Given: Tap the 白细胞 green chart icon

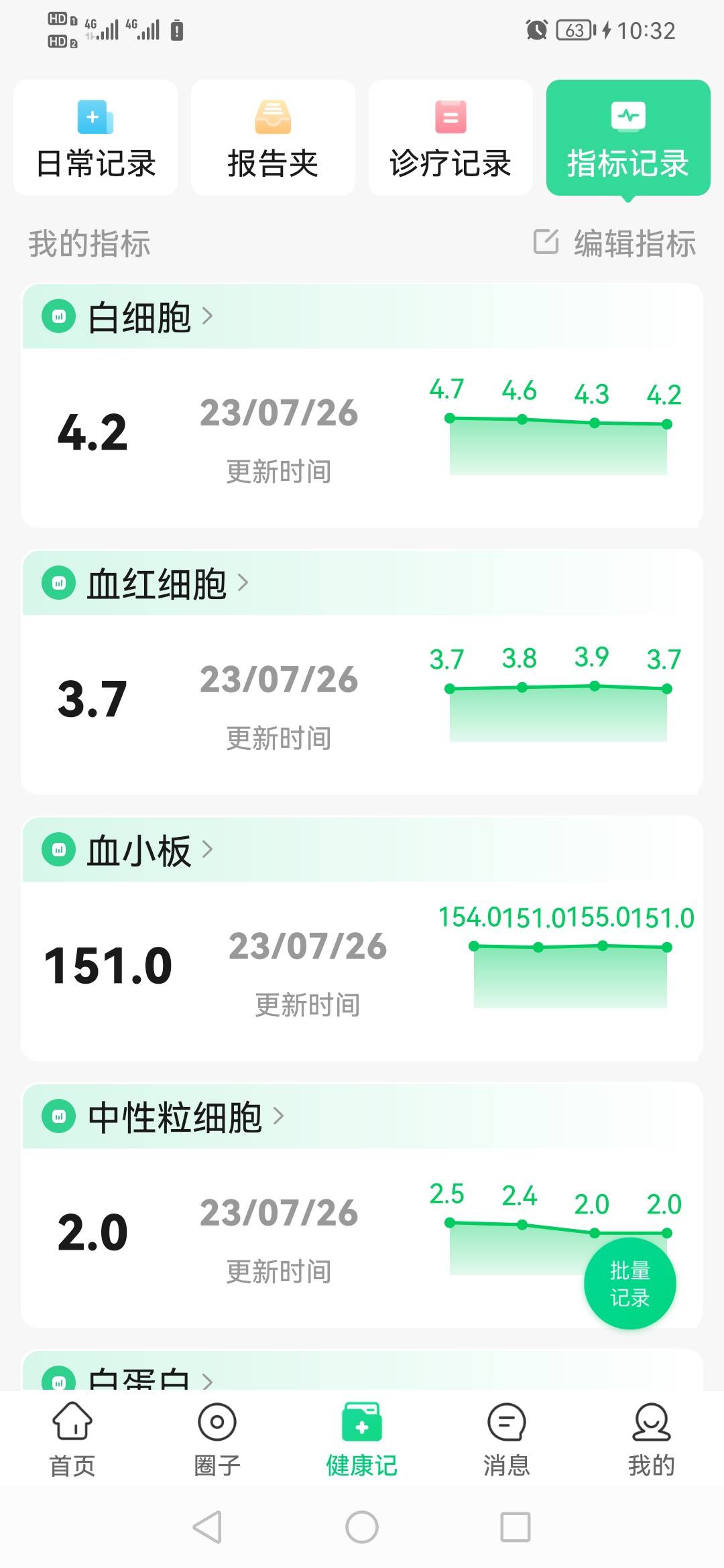Looking at the screenshot, I should point(59,315).
